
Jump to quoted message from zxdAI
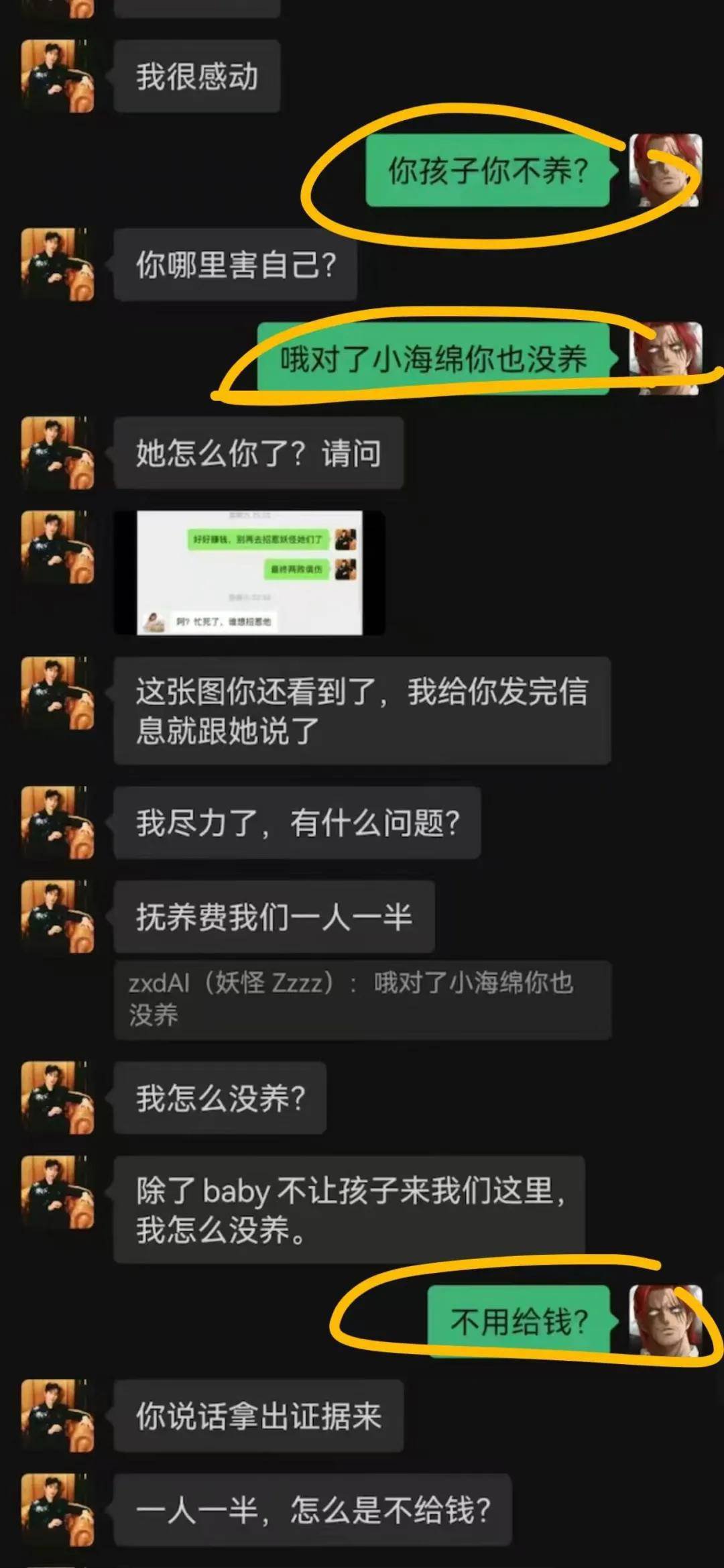click(x=362, y=999)
